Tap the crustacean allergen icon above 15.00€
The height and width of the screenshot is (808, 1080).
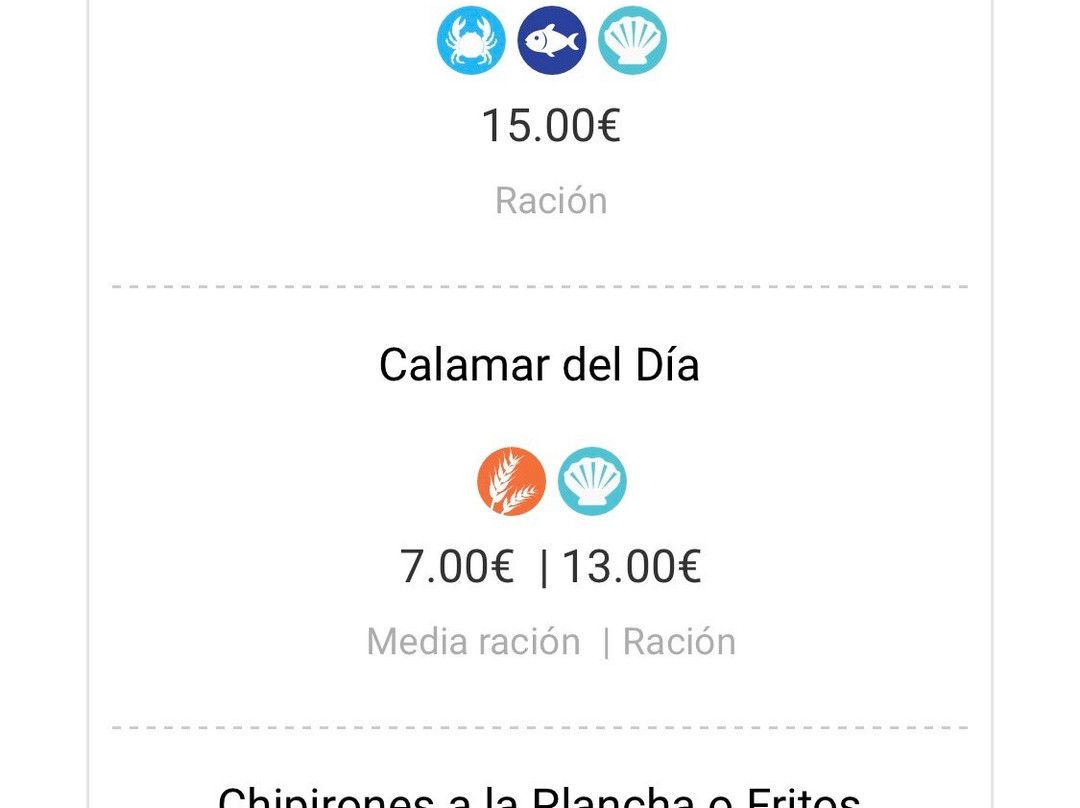[x=471, y=41]
